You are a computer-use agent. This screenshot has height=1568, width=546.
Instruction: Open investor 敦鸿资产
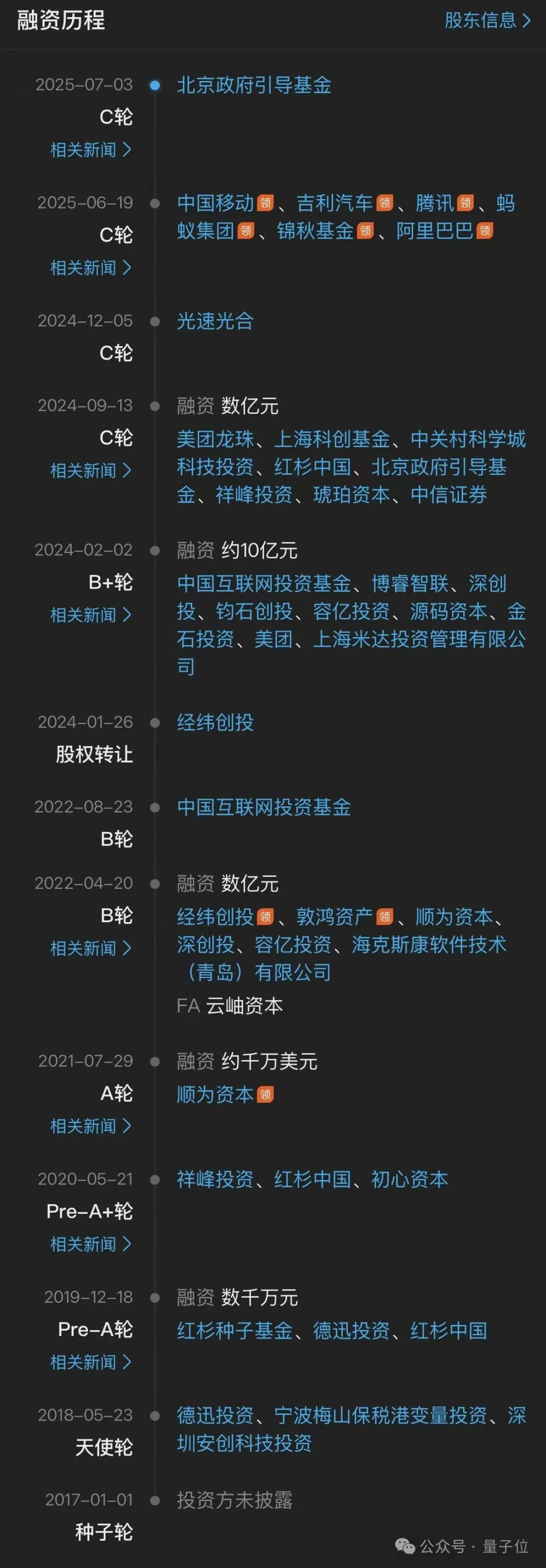tap(334, 917)
